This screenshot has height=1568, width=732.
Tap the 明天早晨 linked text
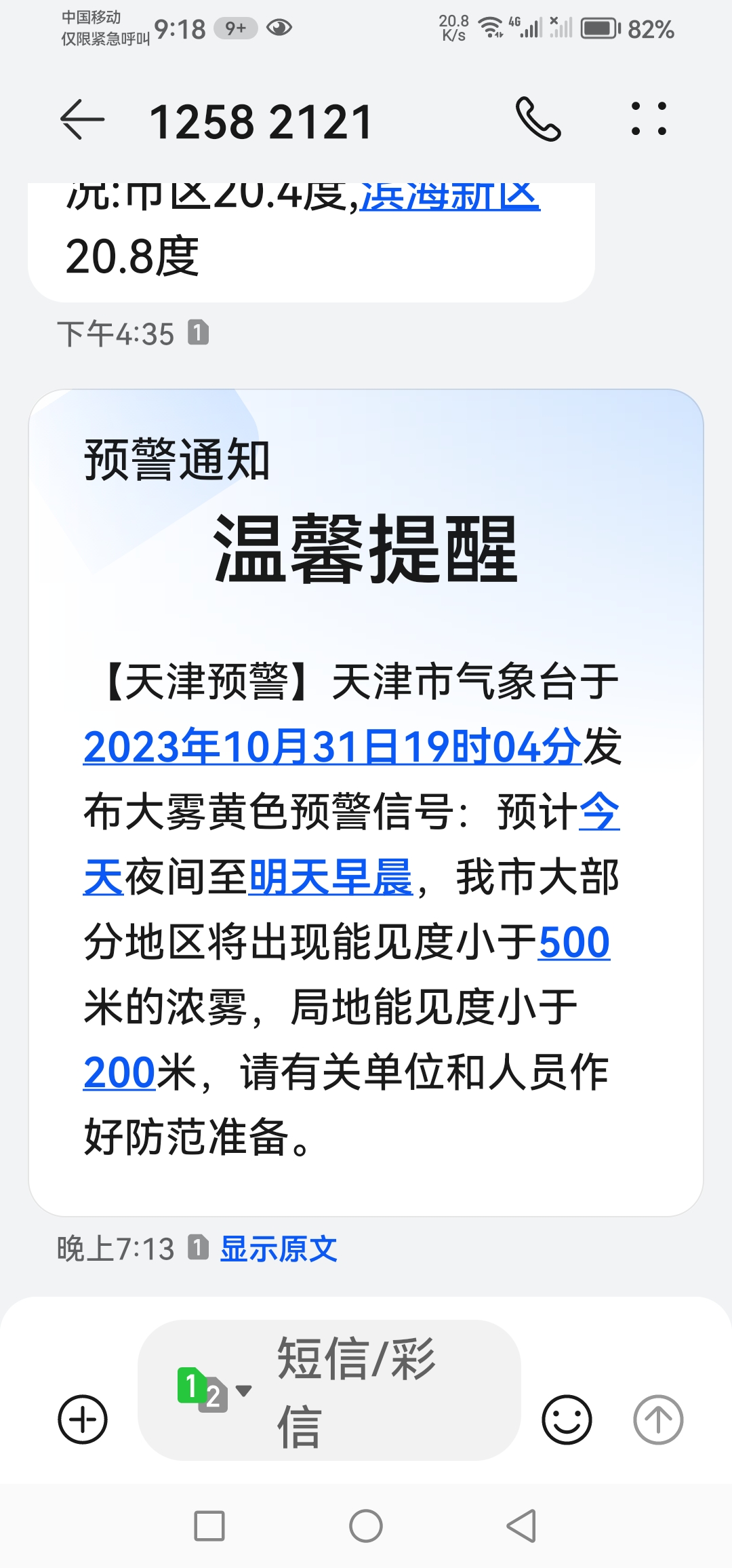pyautogui.click(x=331, y=877)
